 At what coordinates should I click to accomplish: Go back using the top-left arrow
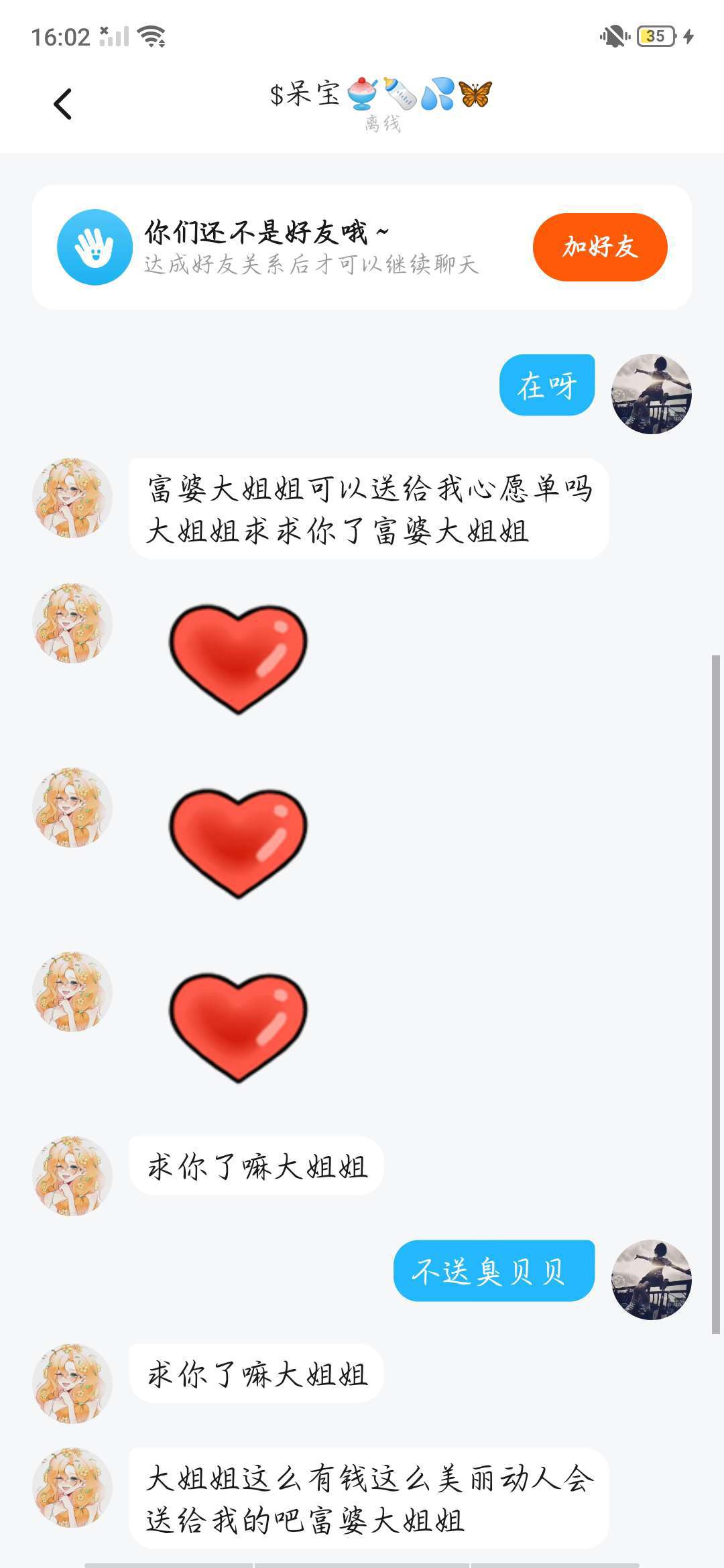(62, 104)
